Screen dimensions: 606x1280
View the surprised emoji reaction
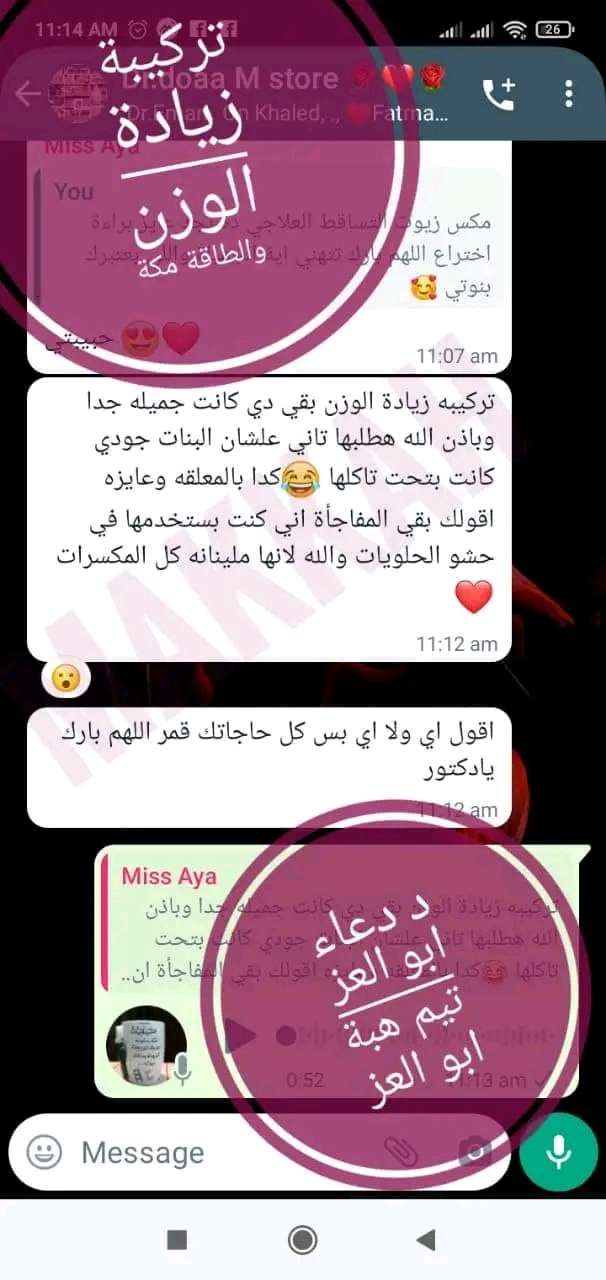[x=66, y=679]
